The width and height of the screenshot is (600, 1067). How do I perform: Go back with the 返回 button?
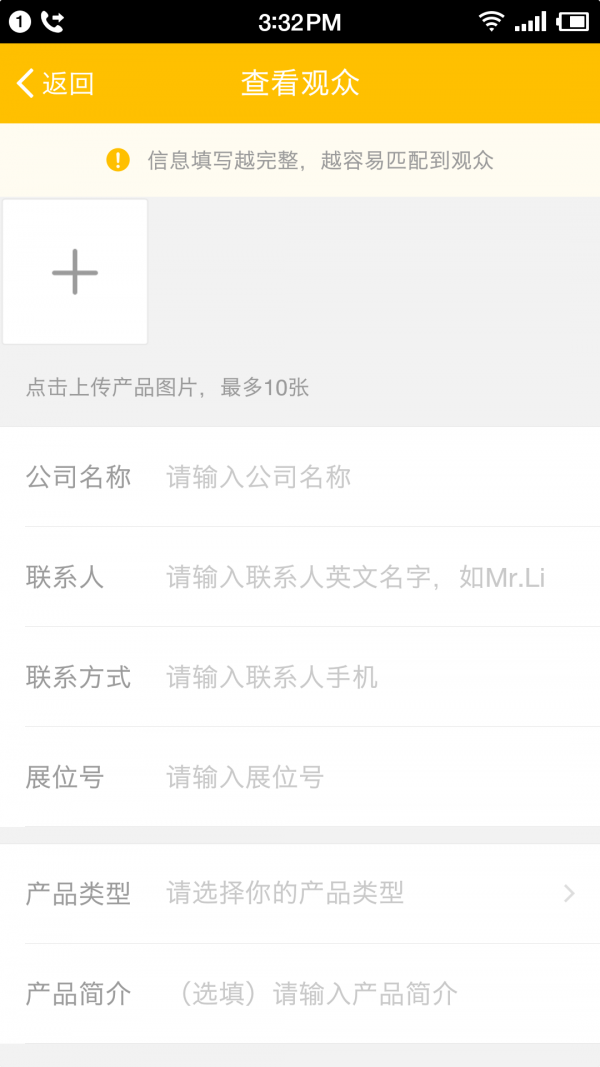54,83
